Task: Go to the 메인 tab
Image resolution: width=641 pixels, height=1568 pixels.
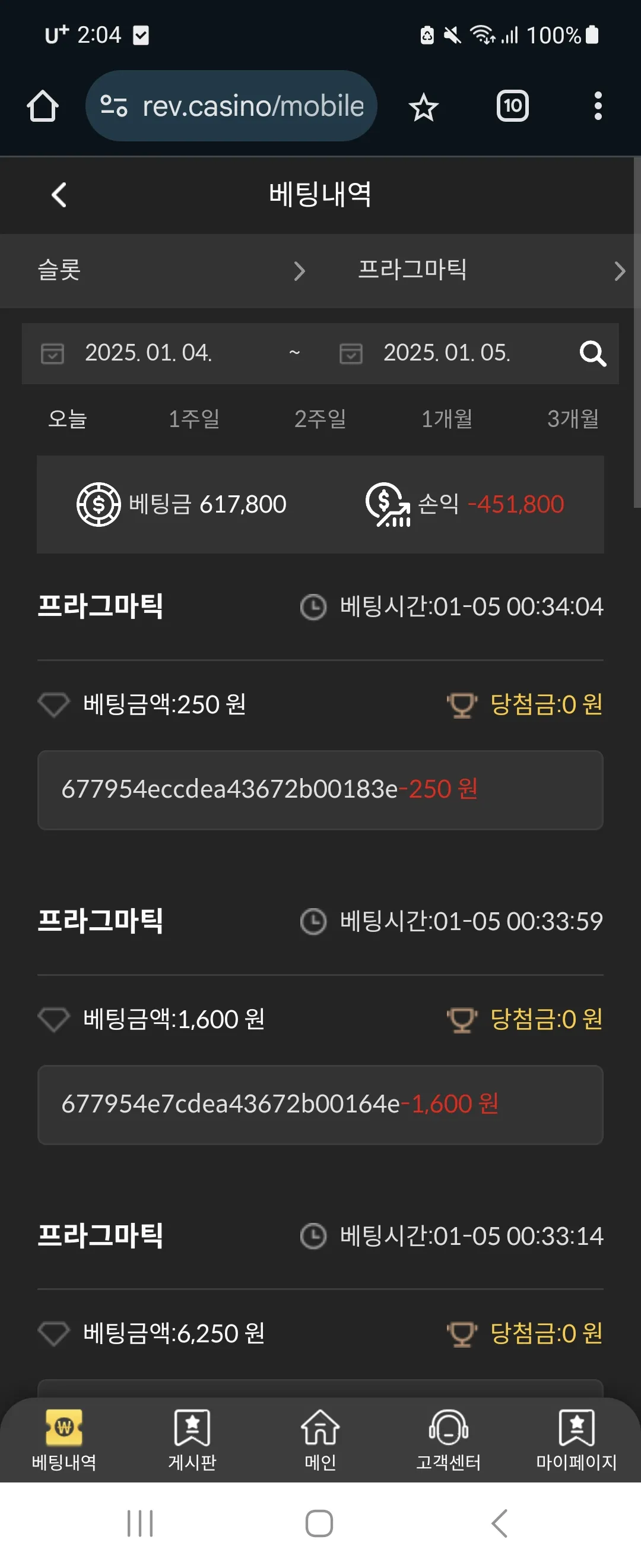Action: (x=320, y=1440)
